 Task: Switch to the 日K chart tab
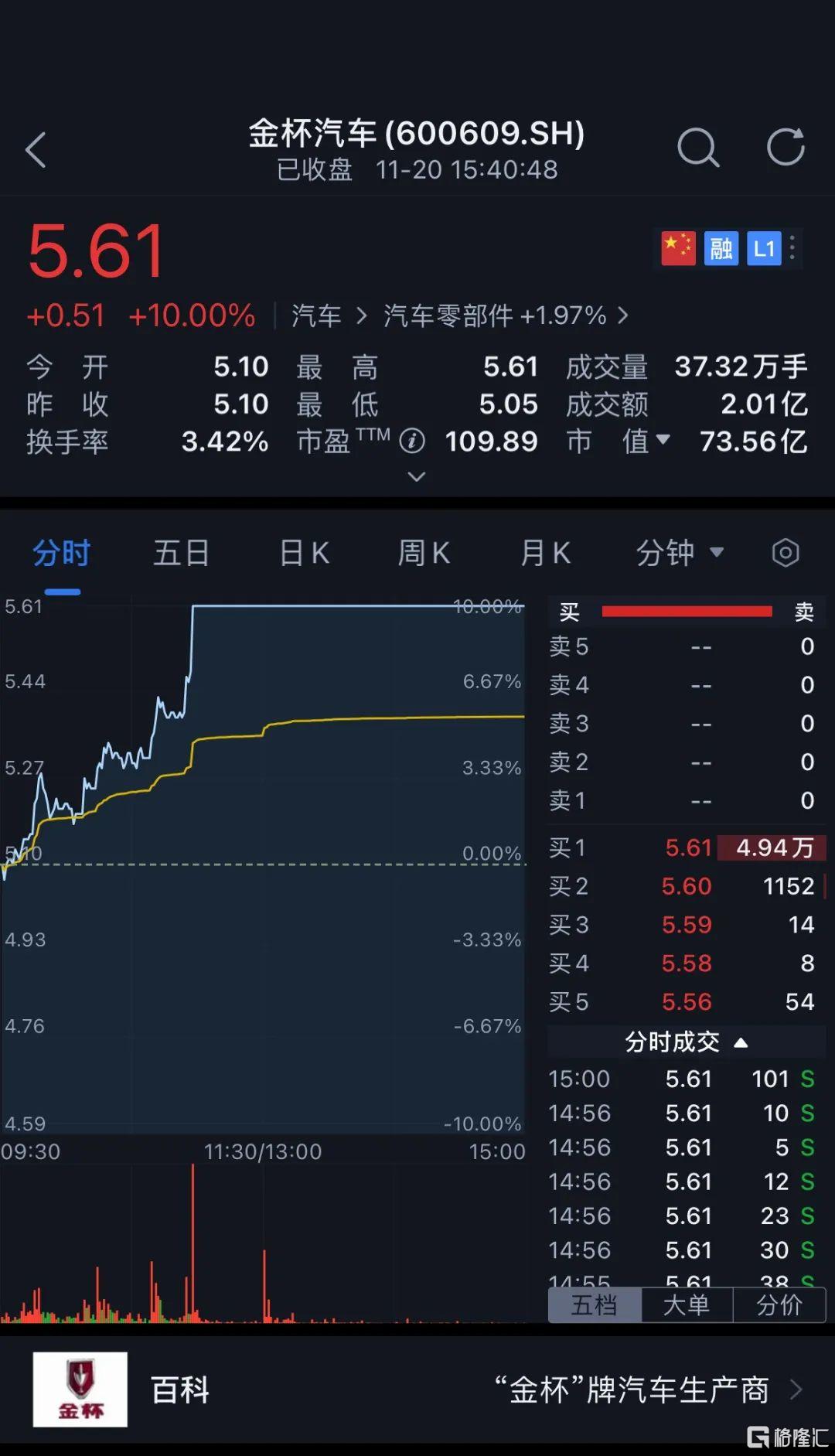304,553
